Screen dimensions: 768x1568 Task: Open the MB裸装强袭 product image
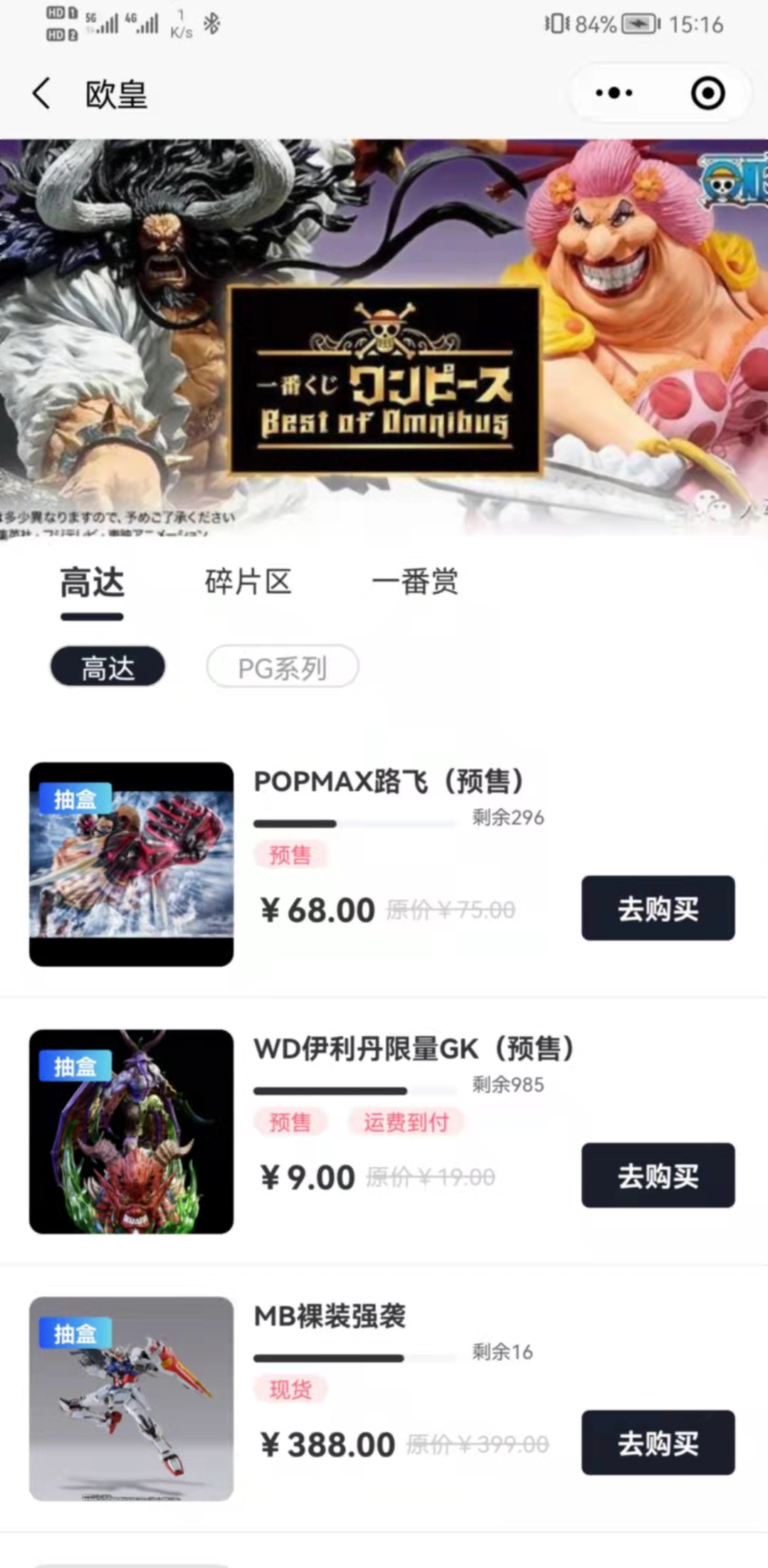click(x=131, y=1399)
